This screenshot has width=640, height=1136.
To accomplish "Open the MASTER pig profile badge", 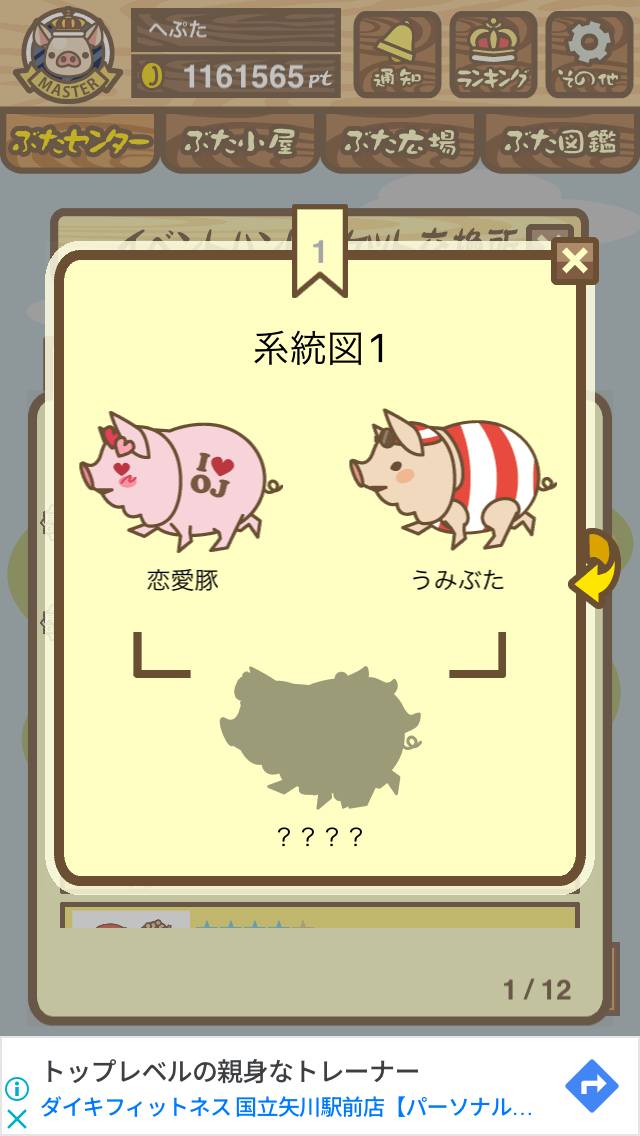I will (x=67, y=55).
